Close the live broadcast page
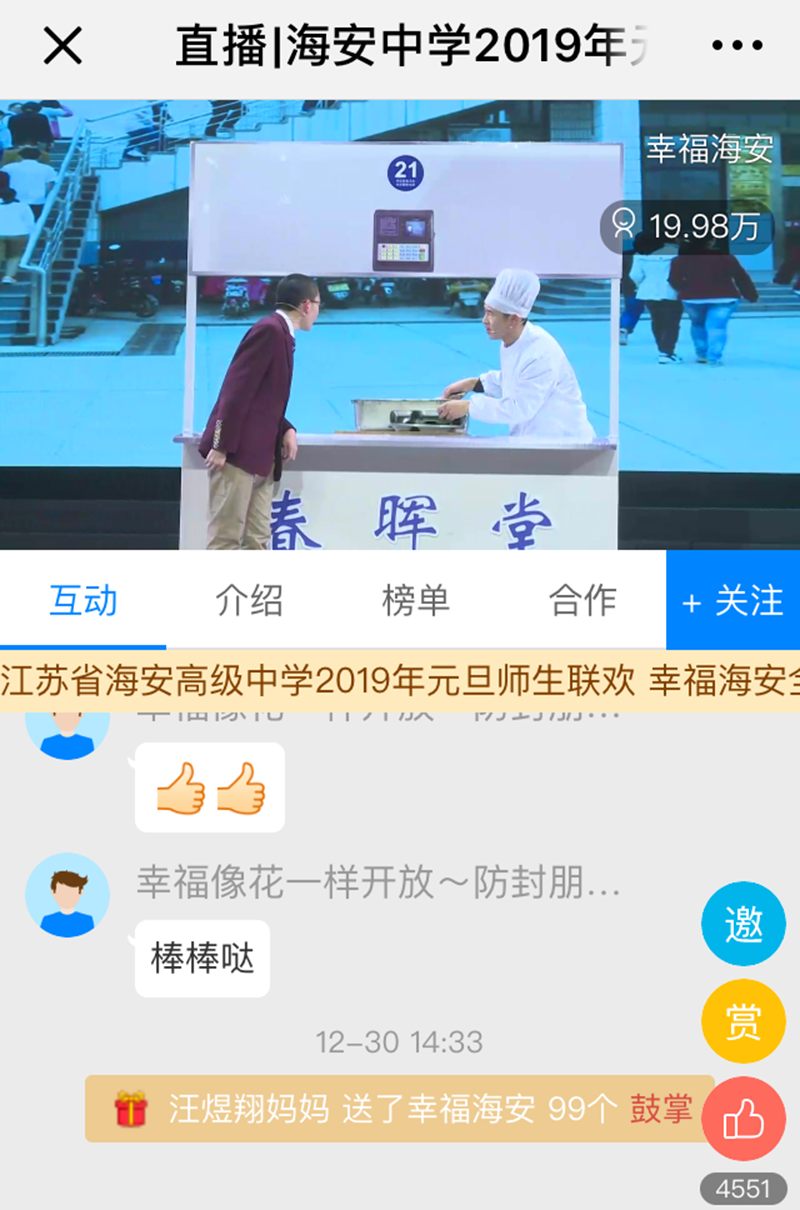 [62, 47]
